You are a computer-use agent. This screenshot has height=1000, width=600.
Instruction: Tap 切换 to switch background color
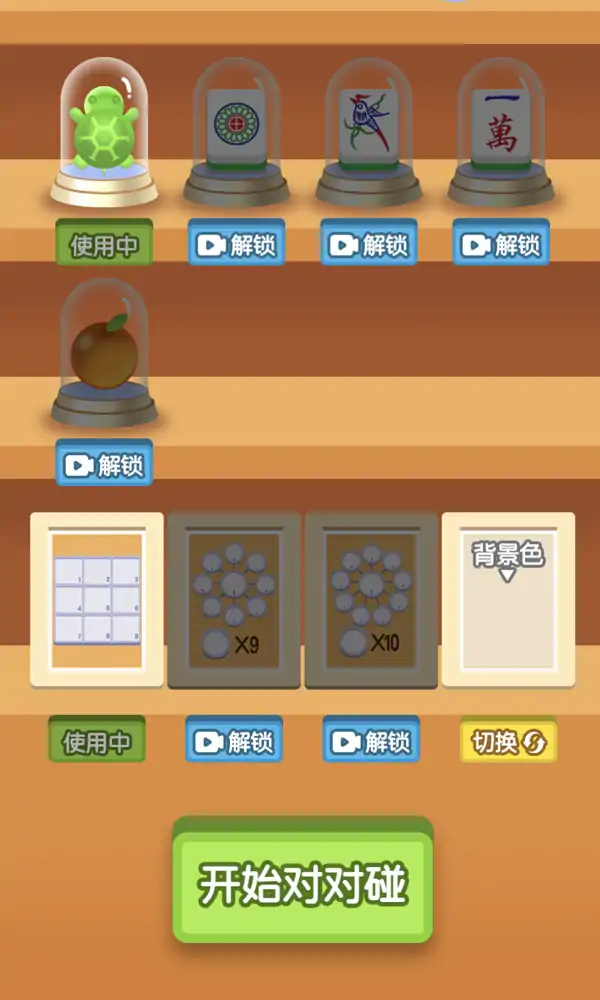(508, 742)
